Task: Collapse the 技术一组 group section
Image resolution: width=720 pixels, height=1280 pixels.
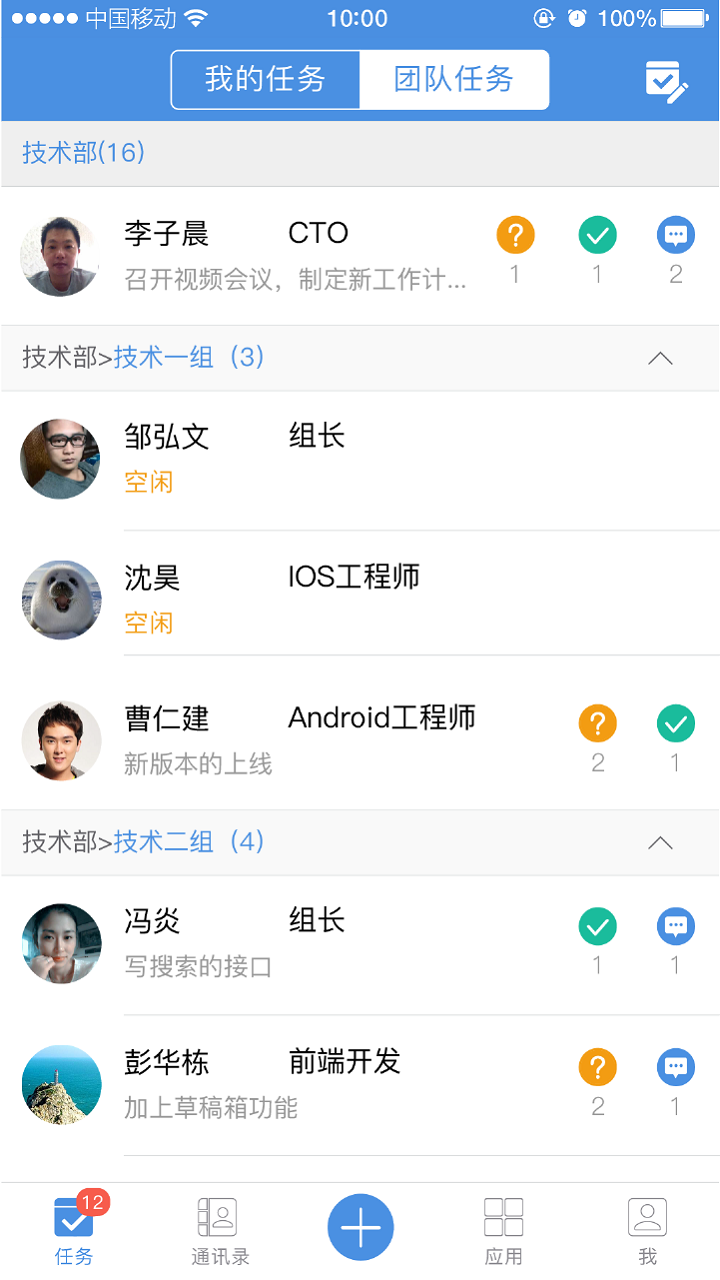Action: [x=660, y=357]
